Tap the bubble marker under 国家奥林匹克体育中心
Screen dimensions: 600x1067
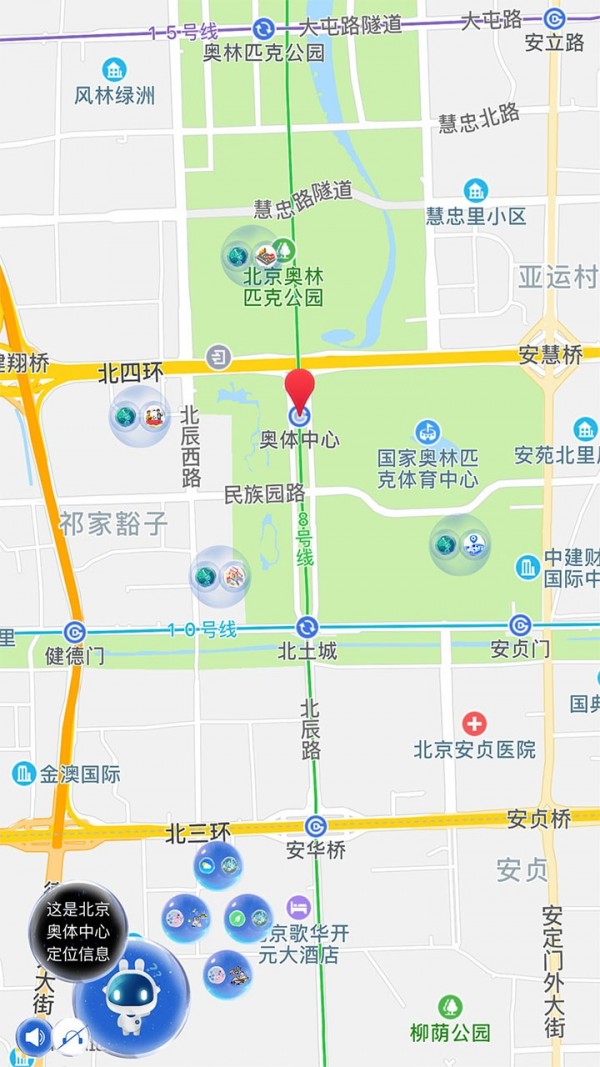tap(460, 544)
